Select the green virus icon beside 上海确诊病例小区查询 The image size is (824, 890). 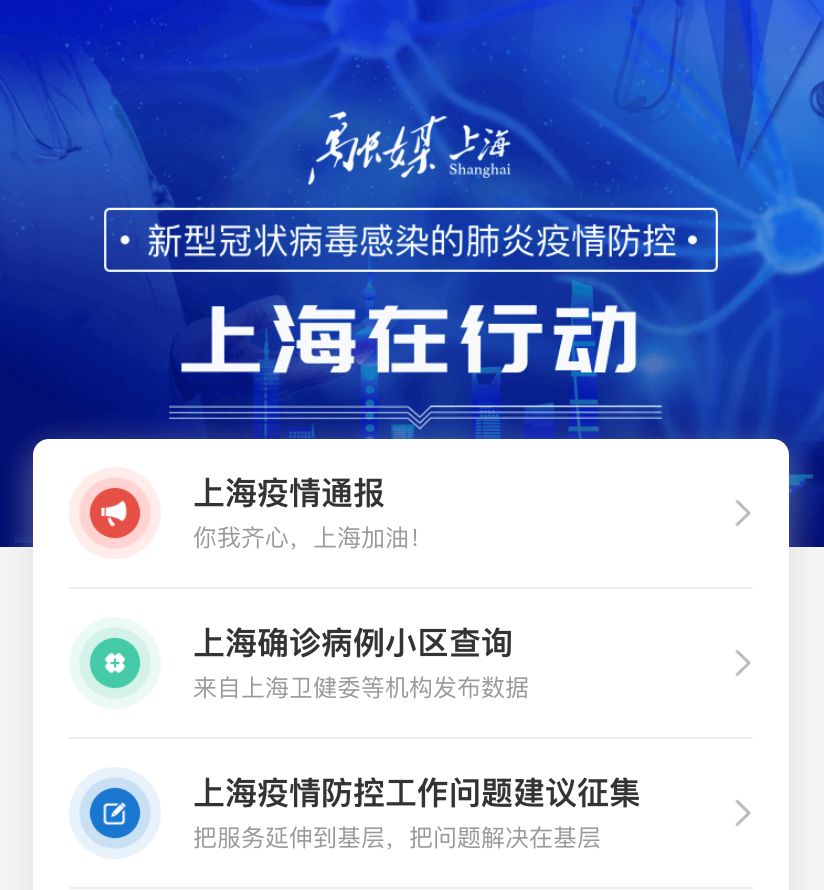pos(115,663)
